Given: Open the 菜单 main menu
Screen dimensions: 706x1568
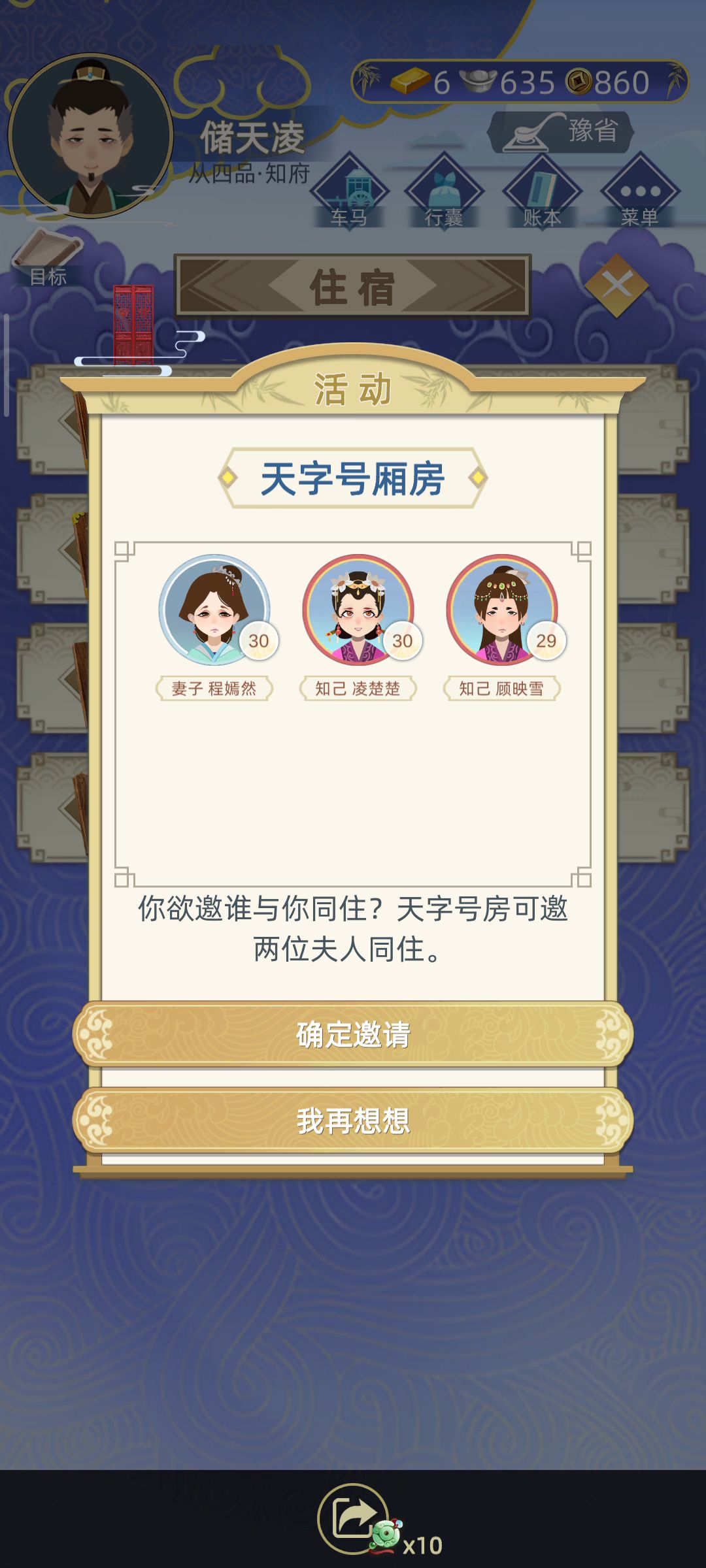Looking at the screenshot, I should 640,191.
